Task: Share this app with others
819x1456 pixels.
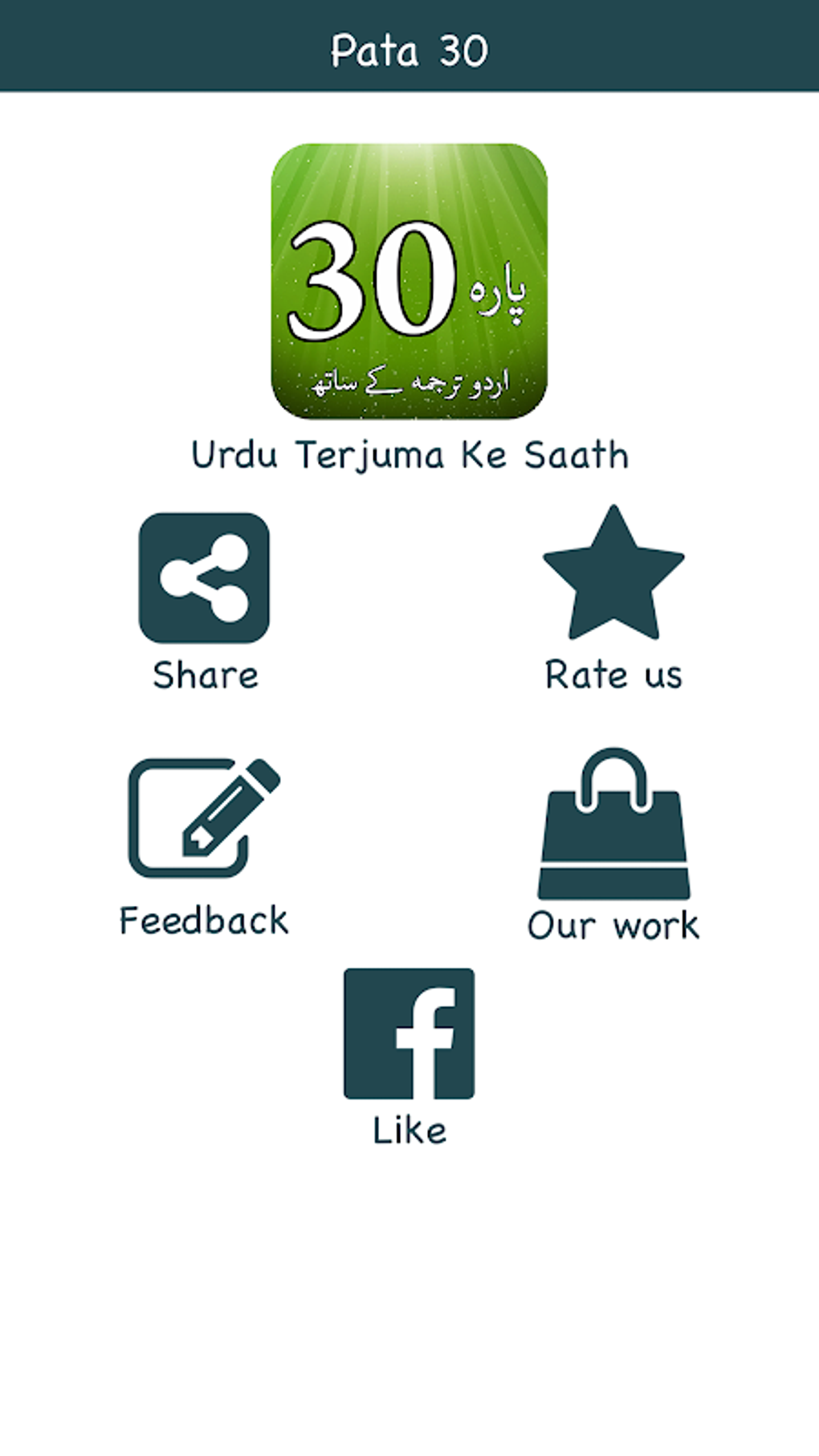Action: click(204, 578)
